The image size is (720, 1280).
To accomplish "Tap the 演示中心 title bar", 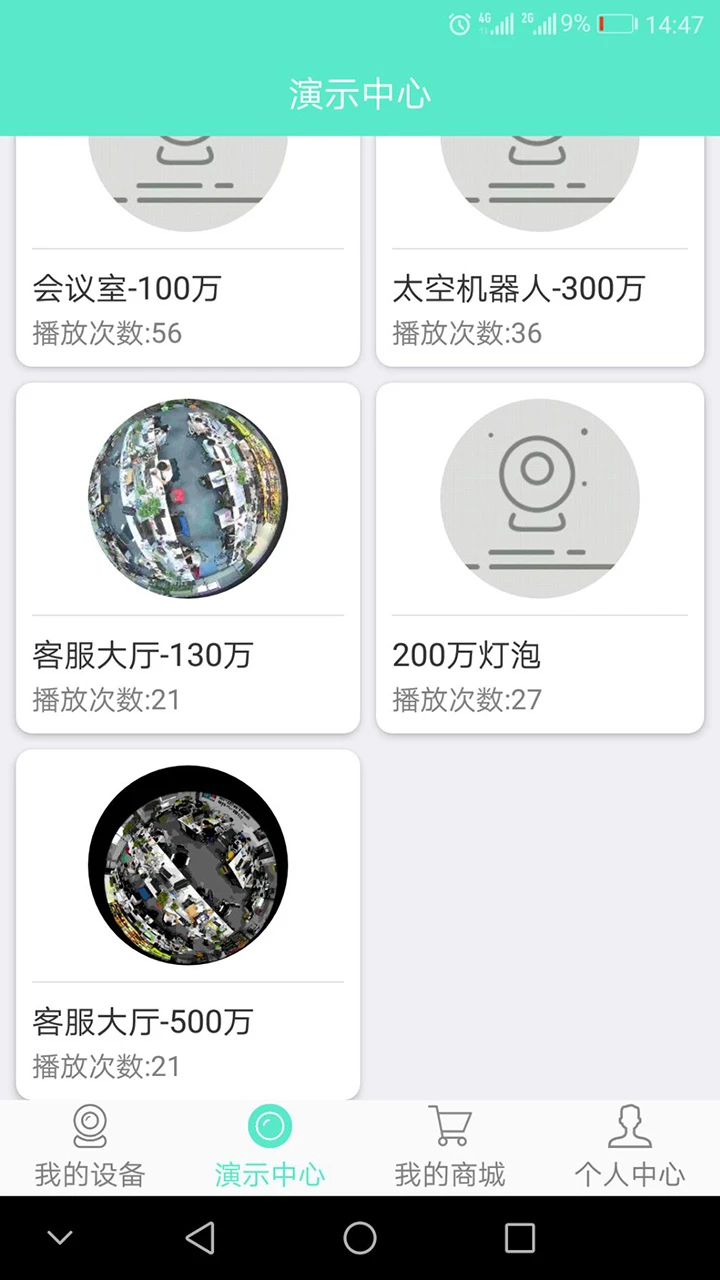I will coord(360,95).
